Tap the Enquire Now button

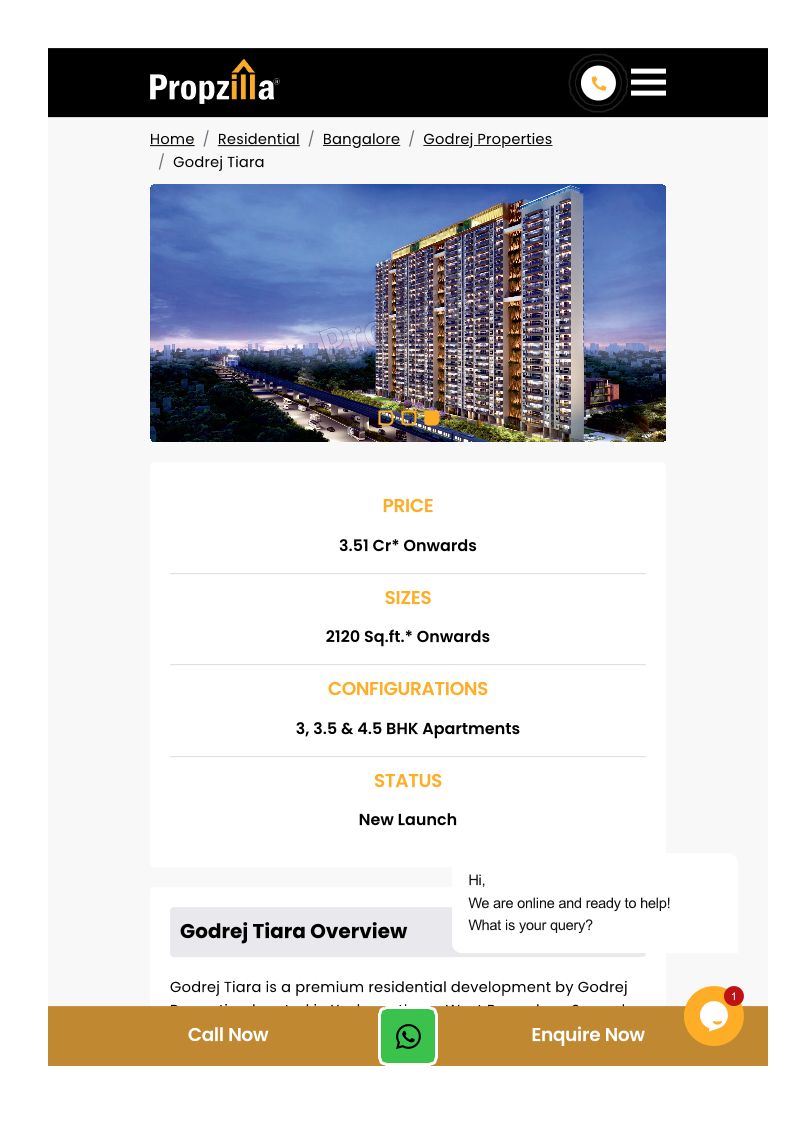[x=588, y=1035]
